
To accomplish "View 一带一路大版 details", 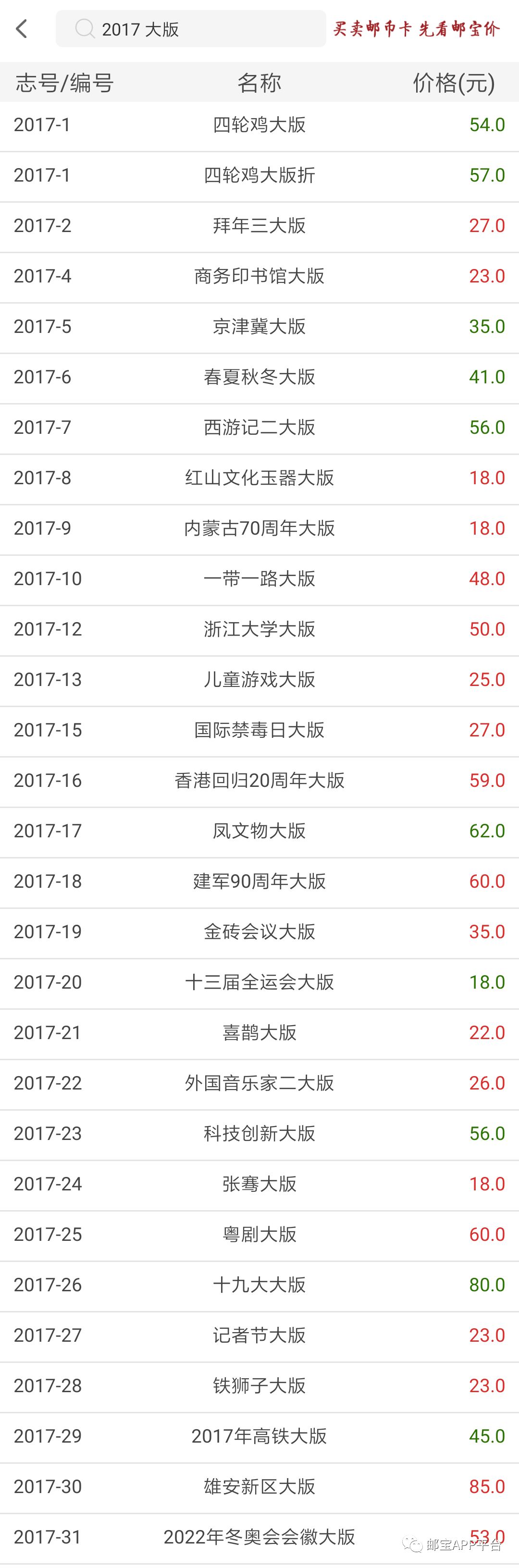I will 259,579.
